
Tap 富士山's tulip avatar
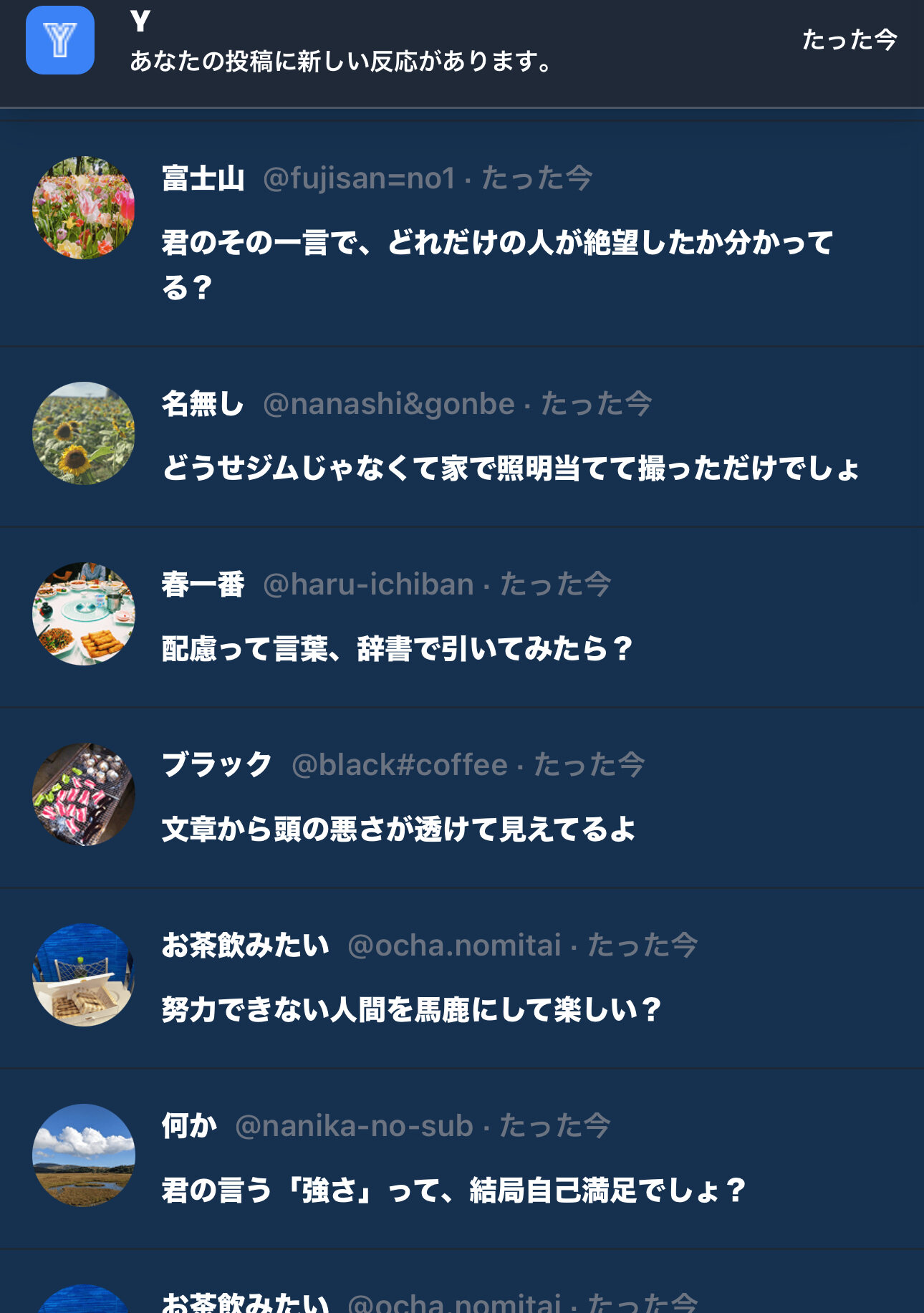tap(84, 208)
